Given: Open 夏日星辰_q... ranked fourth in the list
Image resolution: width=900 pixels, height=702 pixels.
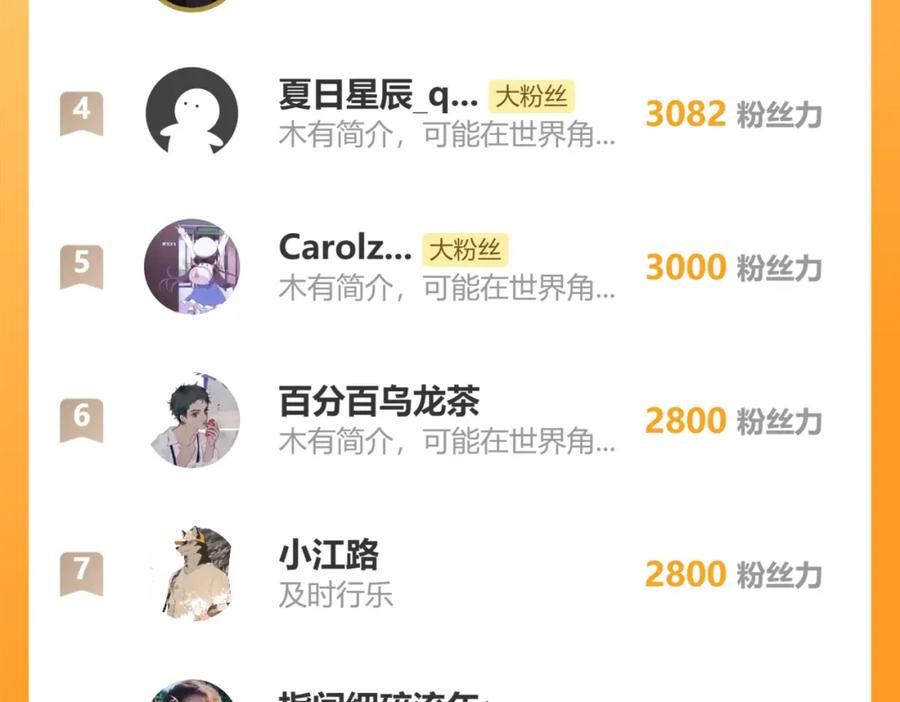Looking at the screenshot, I should [449, 113].
